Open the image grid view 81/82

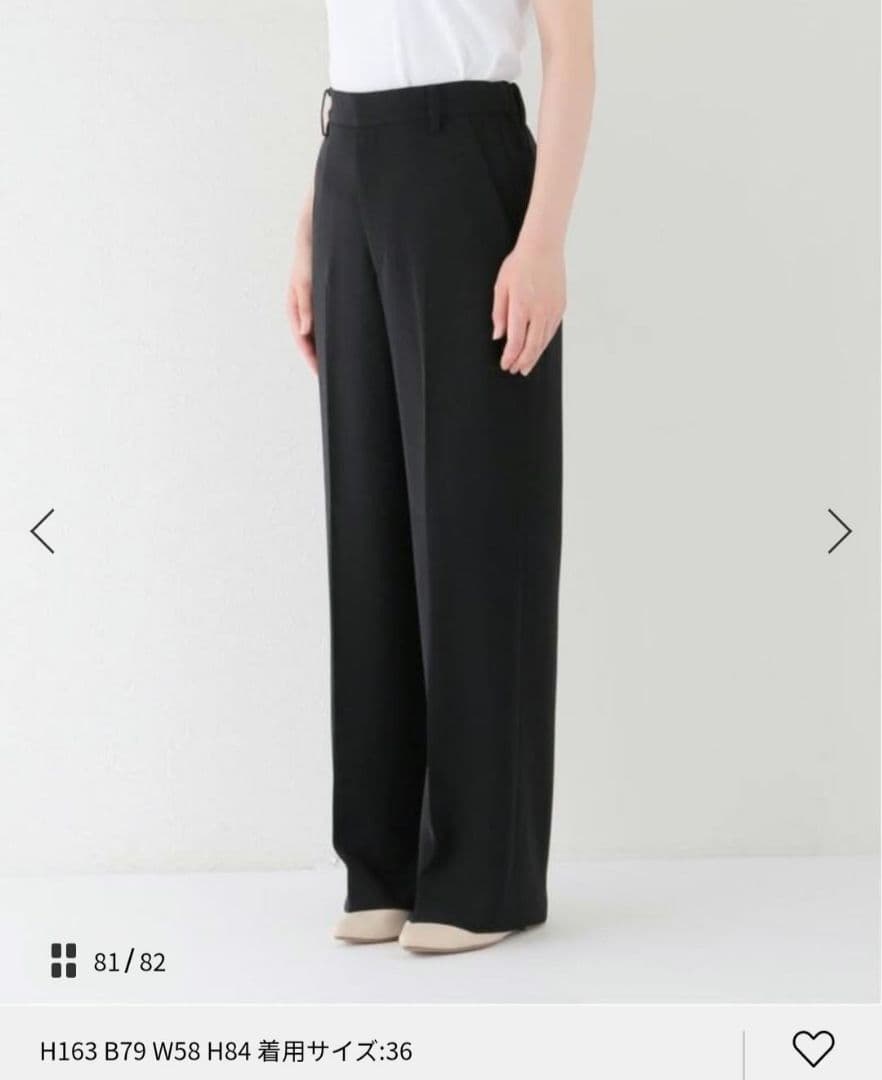pos(64,961)
